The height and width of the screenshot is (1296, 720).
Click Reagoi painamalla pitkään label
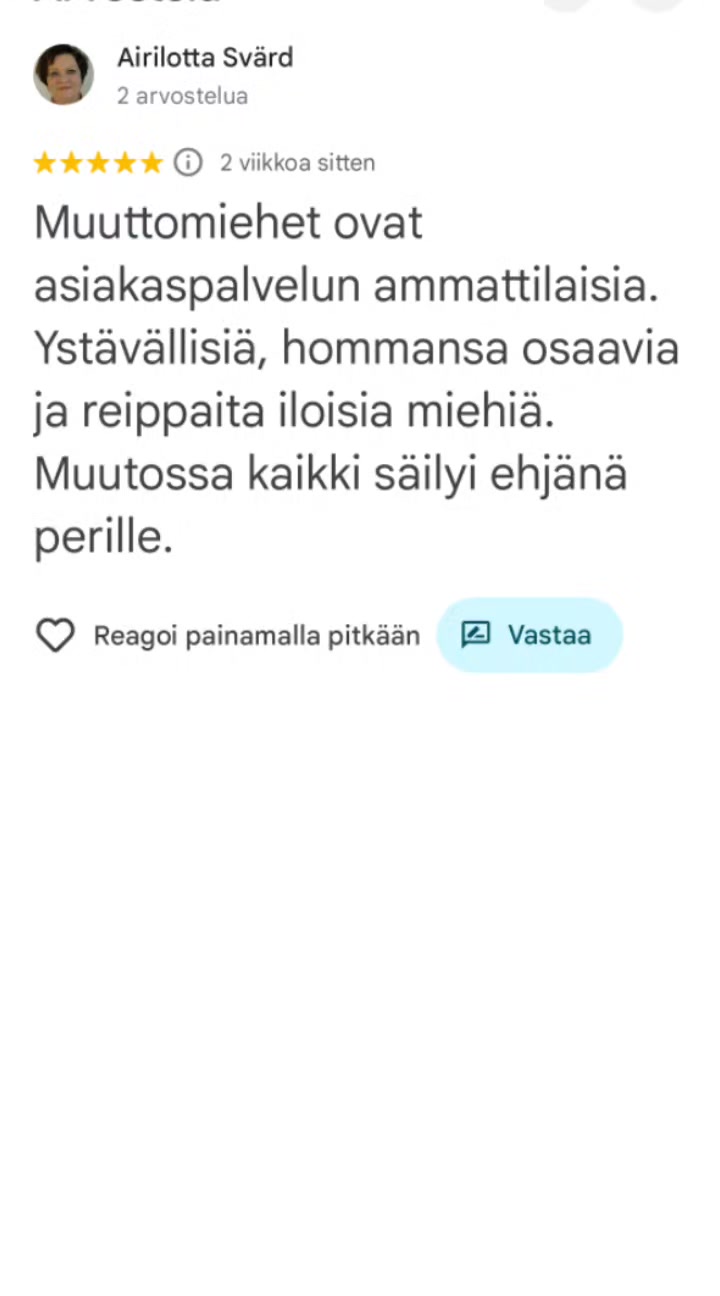(x=256, y=634)
